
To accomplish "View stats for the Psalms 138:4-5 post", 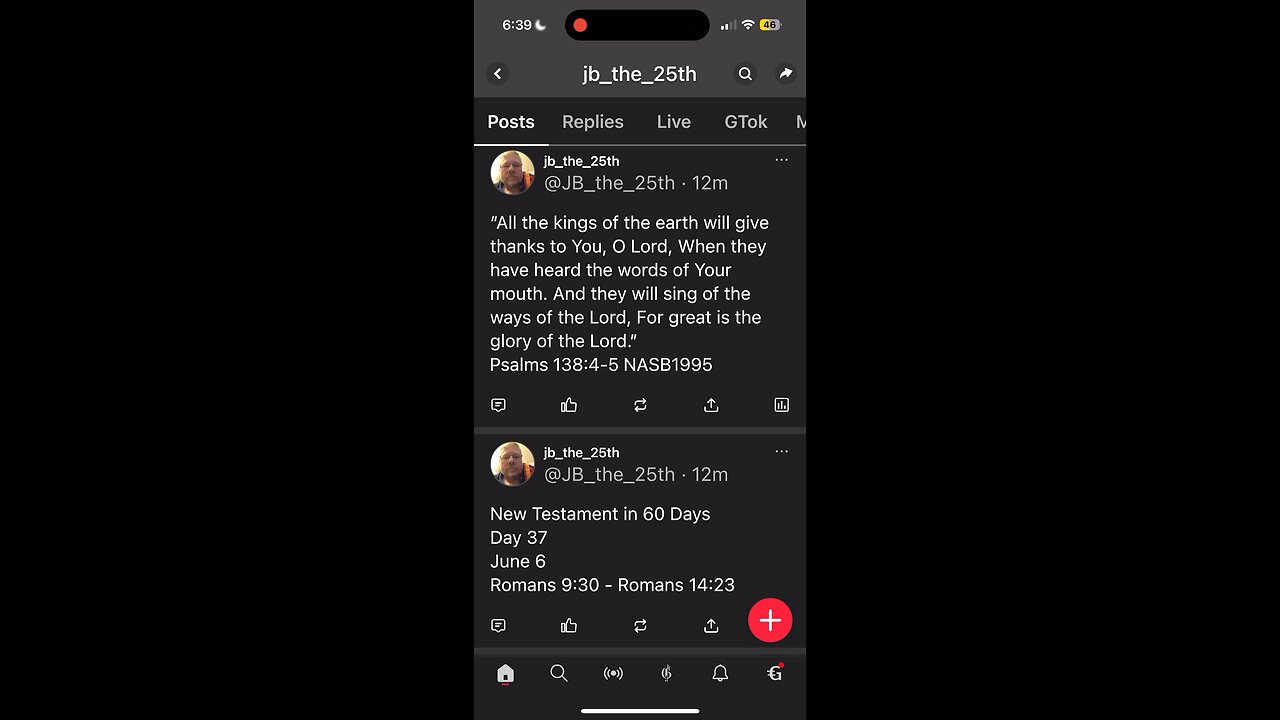I will 781,405.
